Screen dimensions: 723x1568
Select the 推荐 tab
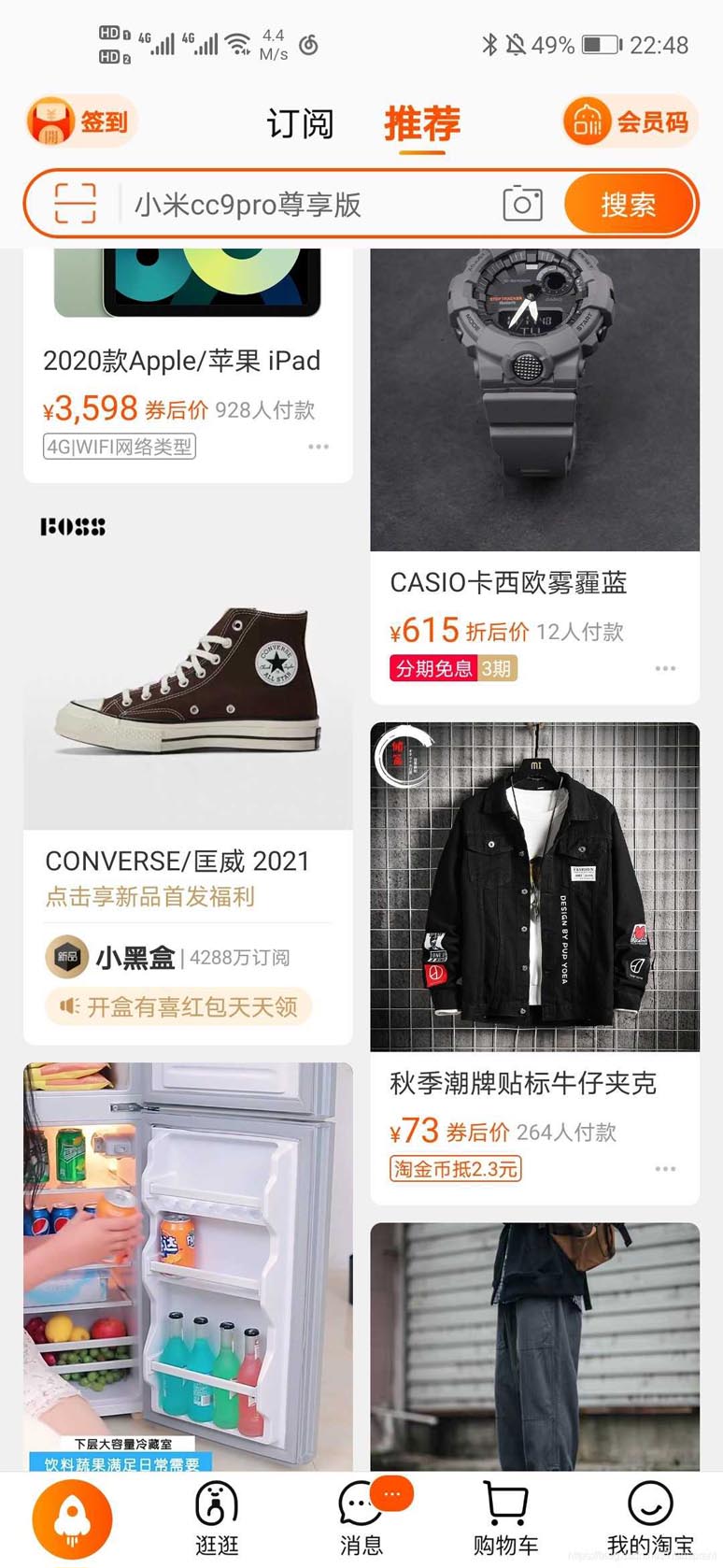(x=422, y=123)
